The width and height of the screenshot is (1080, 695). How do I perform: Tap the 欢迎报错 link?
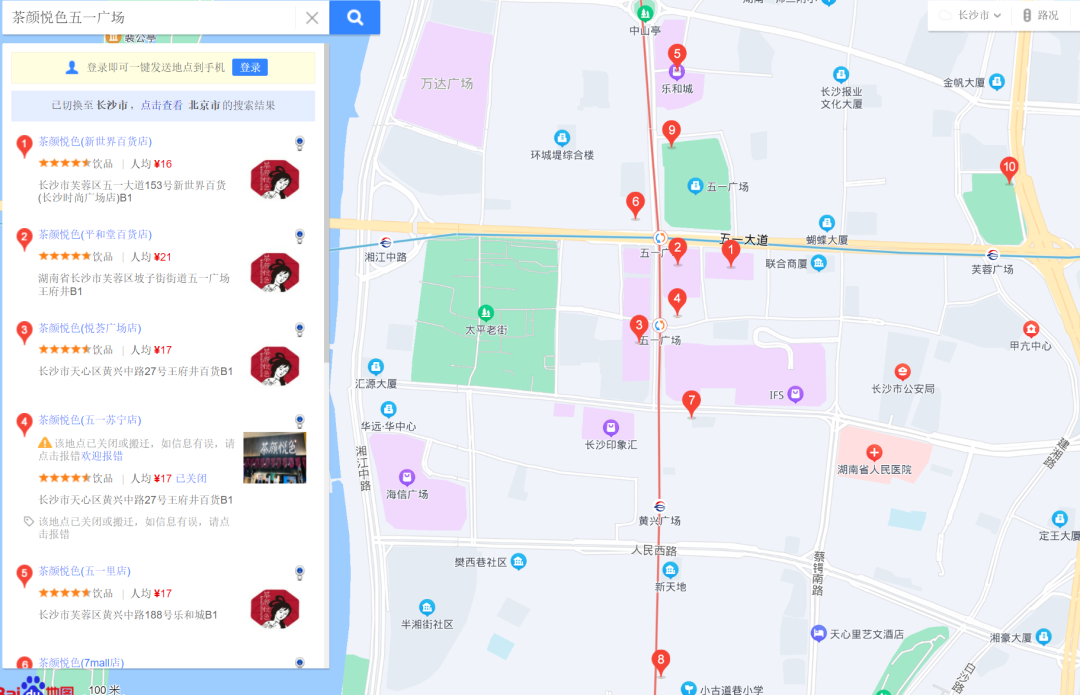[x=102, y=456]
